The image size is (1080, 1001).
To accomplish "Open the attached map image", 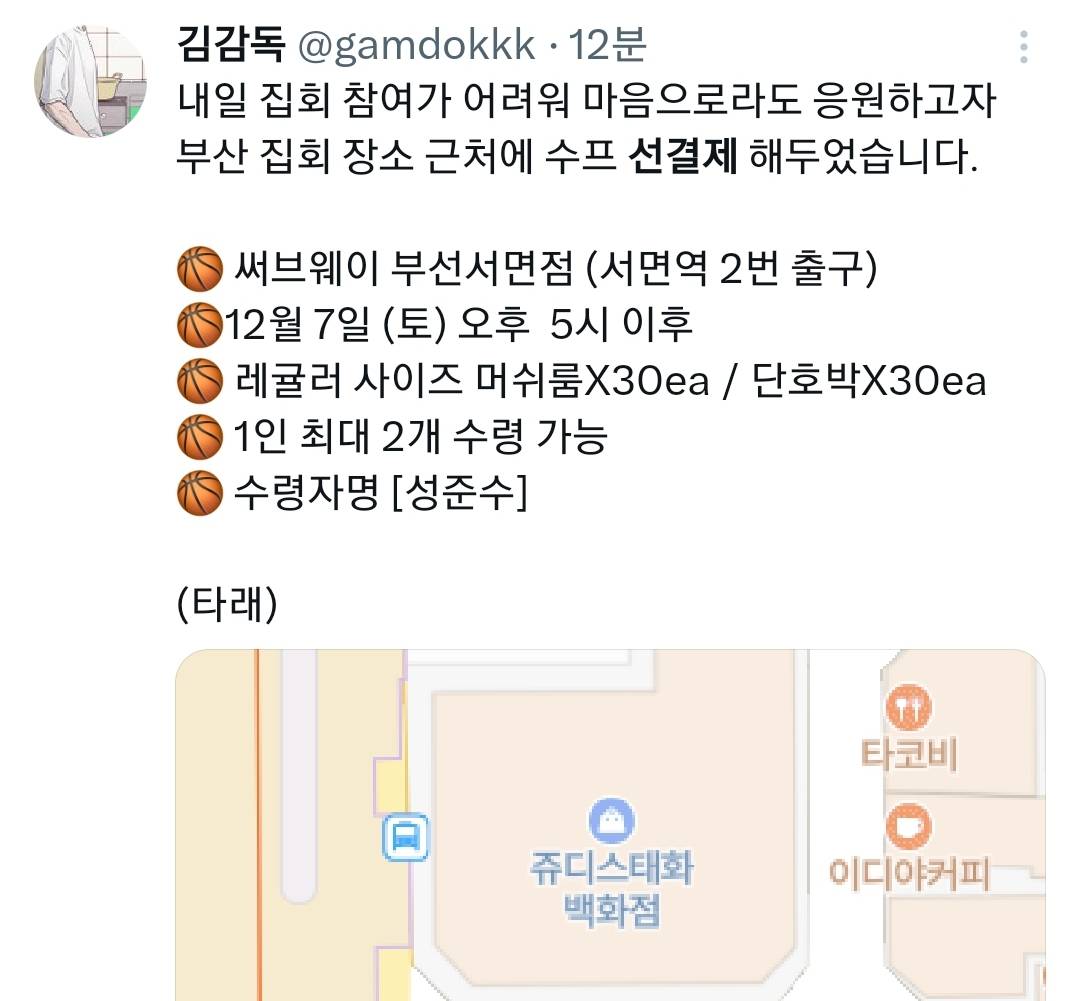I will point(610,825).
